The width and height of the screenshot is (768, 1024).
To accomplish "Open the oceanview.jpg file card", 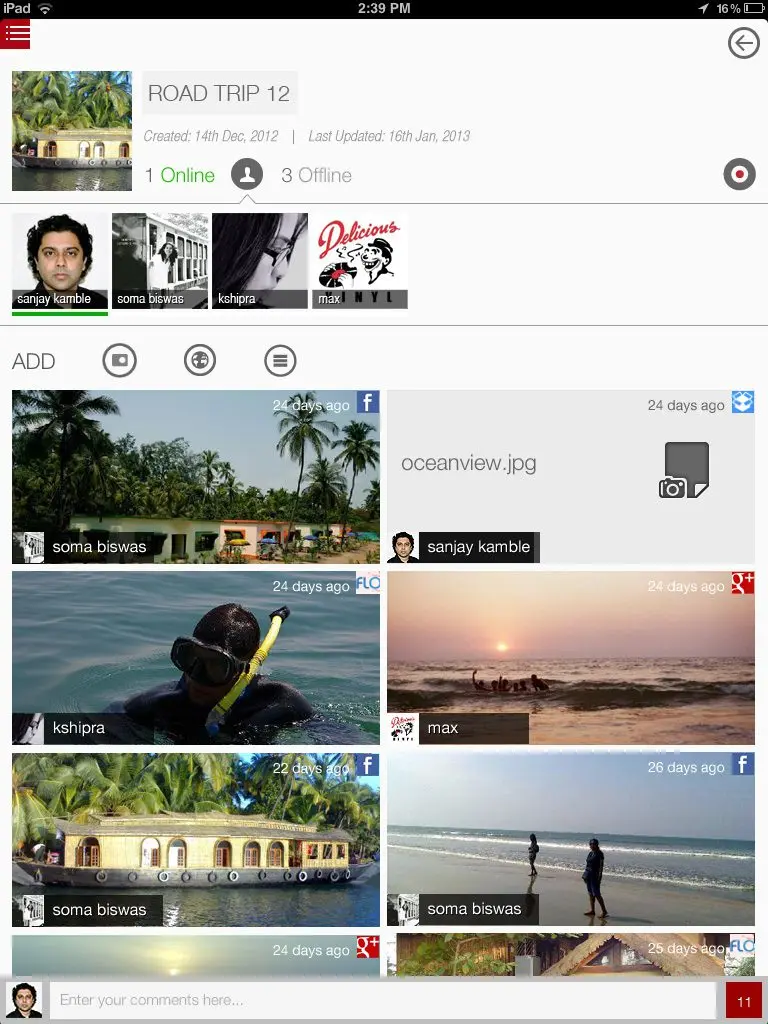I will coord(571,477).
